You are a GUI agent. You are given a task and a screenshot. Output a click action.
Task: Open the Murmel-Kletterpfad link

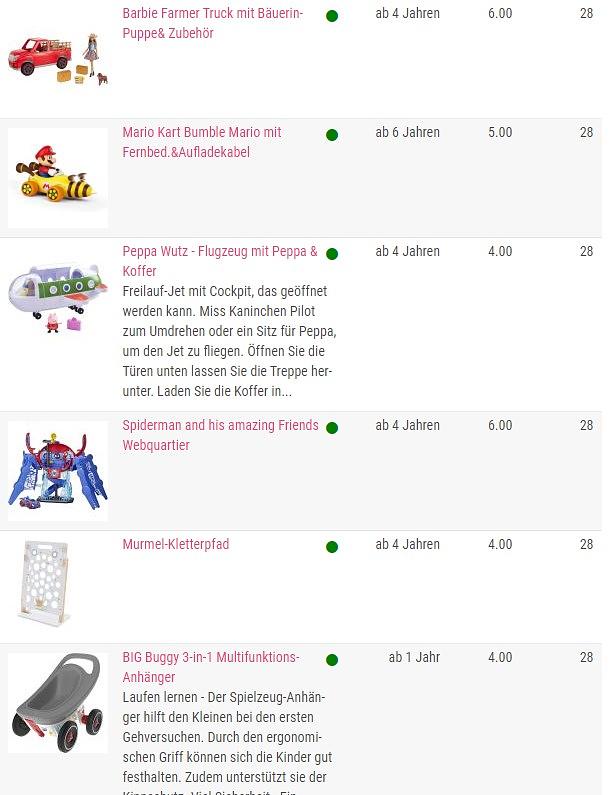tap(175, 545)
